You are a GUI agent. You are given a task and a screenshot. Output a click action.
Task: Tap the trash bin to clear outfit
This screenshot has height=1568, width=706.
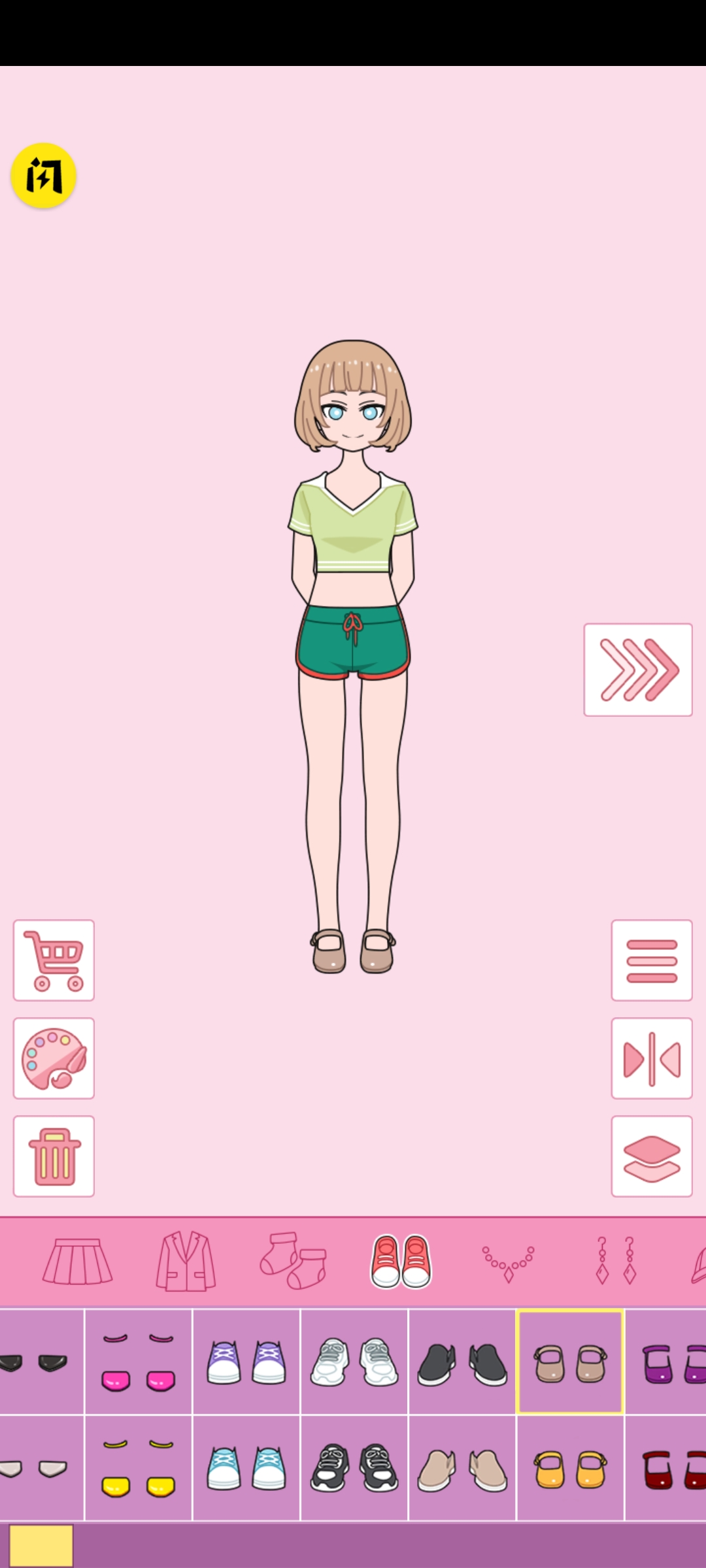54,1156
